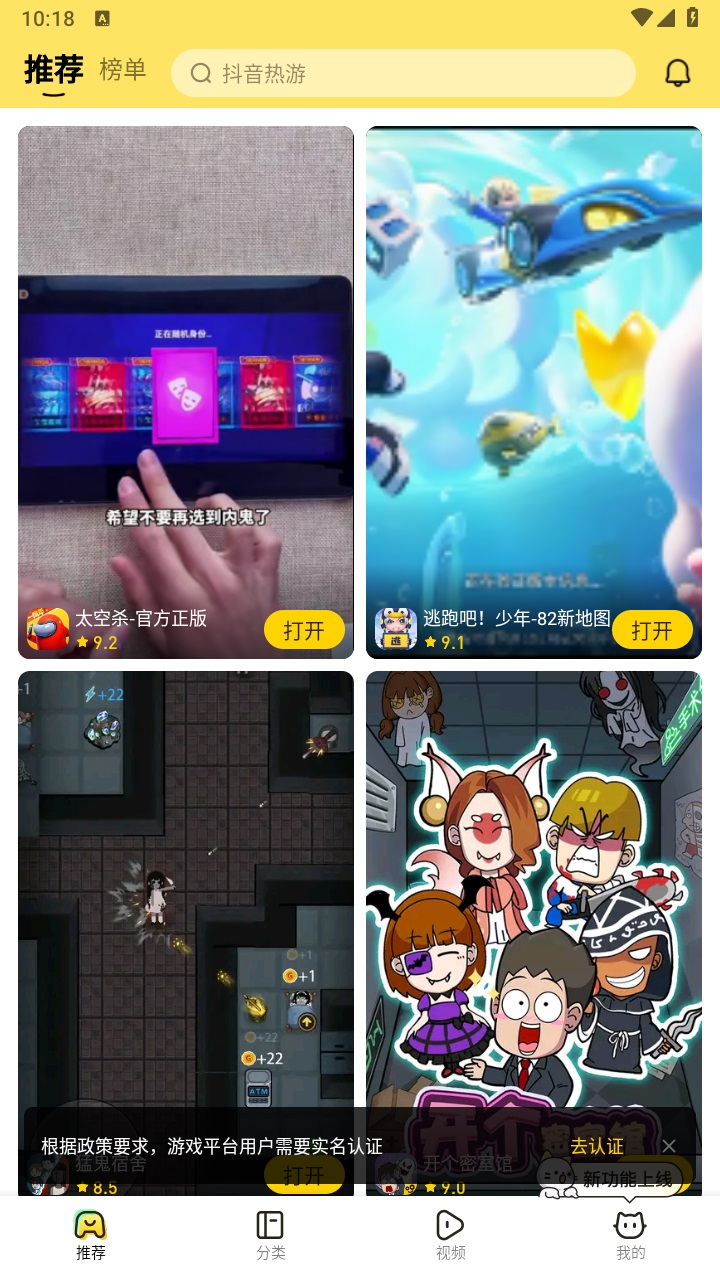The height and width of the screenshot is (1280, 720).
Task: Tap the search magnifier in the search bar
Action: coord(202,73)
